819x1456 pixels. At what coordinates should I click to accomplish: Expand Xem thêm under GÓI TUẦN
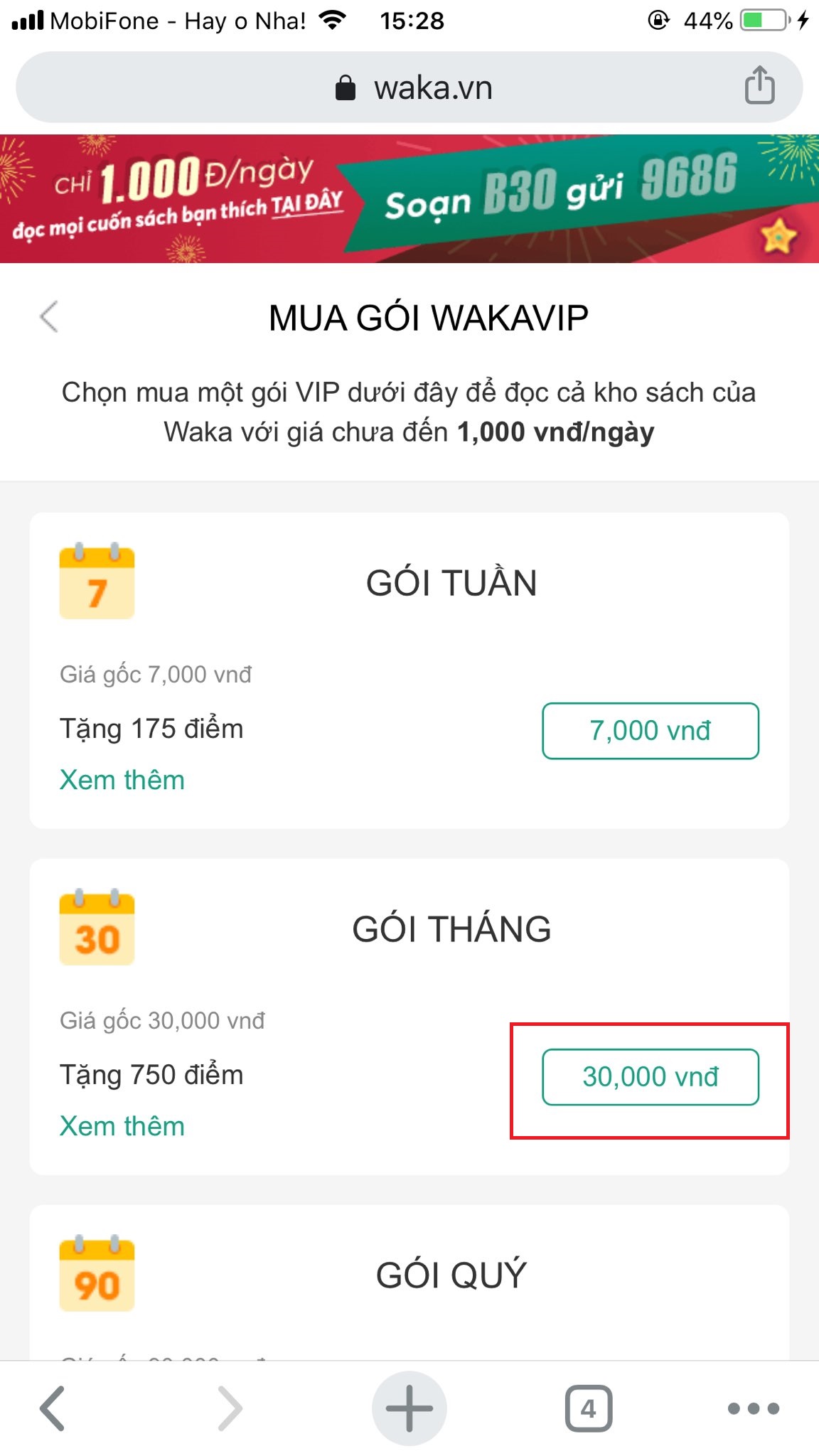click(122, 780)
